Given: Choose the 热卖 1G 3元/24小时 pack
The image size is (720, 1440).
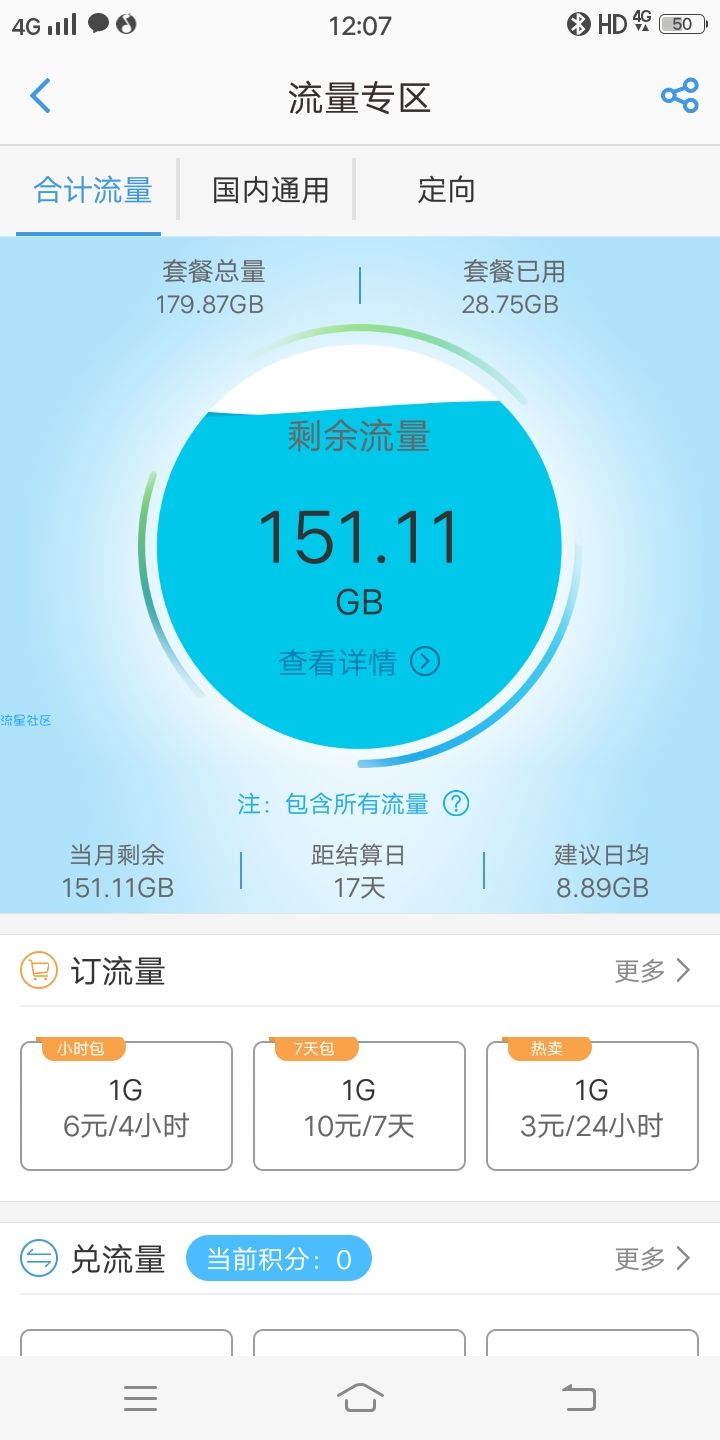Looking at the screenshot, I should (x=592, y=1106).
